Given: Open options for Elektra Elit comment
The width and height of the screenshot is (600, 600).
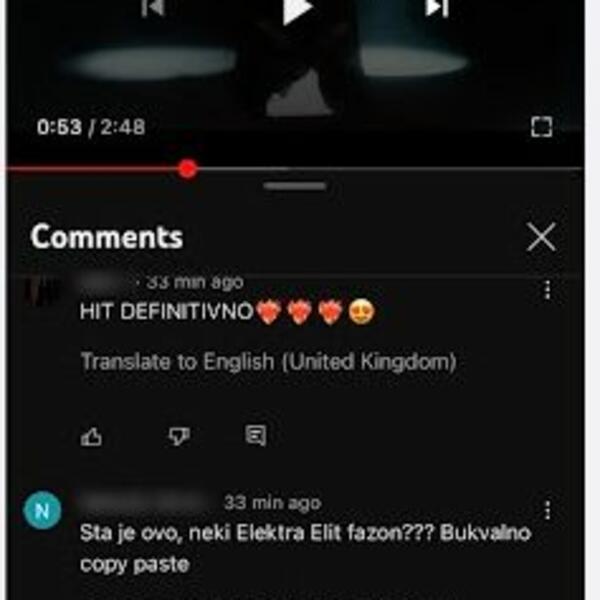Looking at the screenshot, I should [x=547, y=511].
